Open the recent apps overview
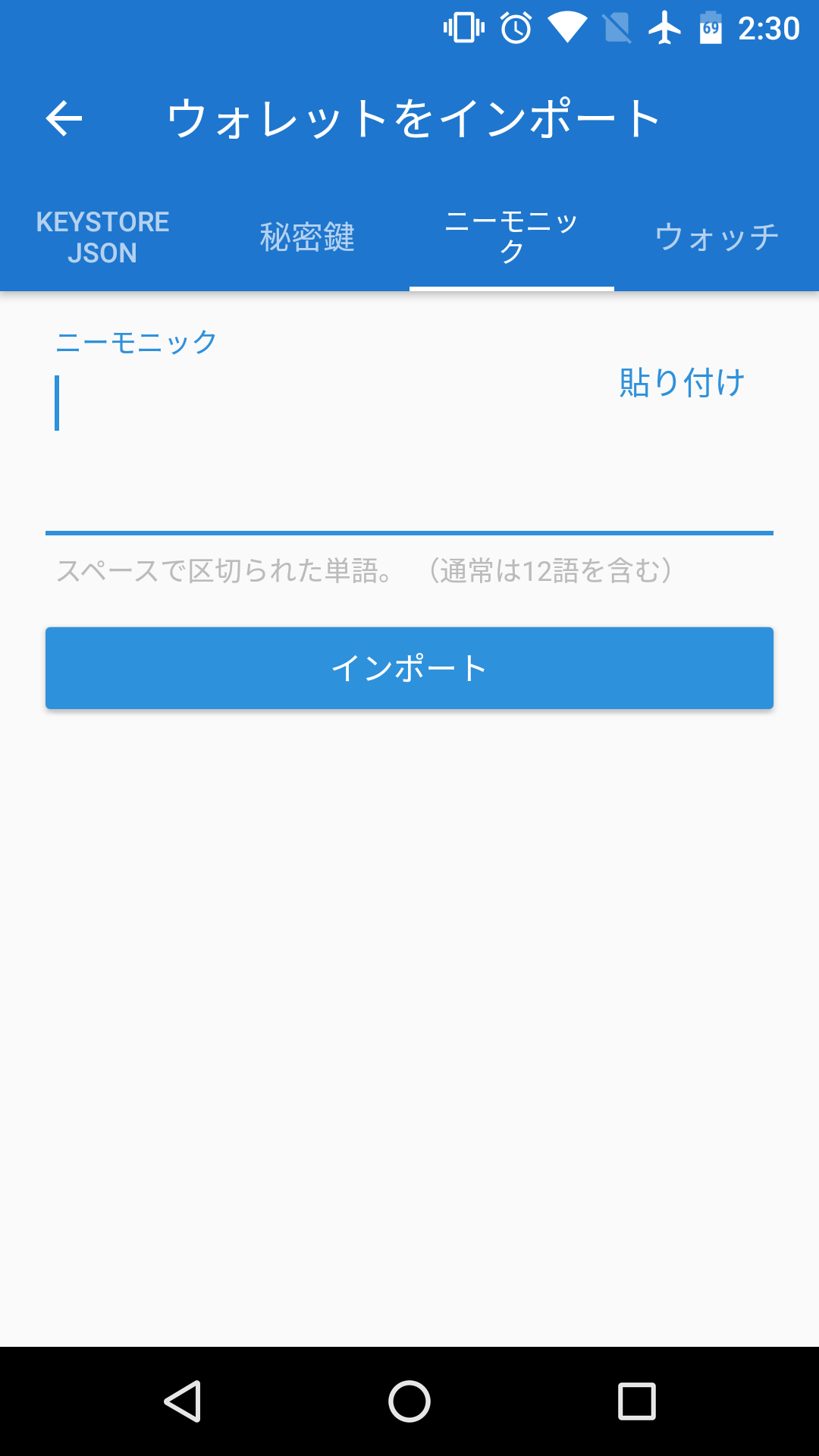The width and height of the screenshot is (819, 1456). click(636, 1401)
